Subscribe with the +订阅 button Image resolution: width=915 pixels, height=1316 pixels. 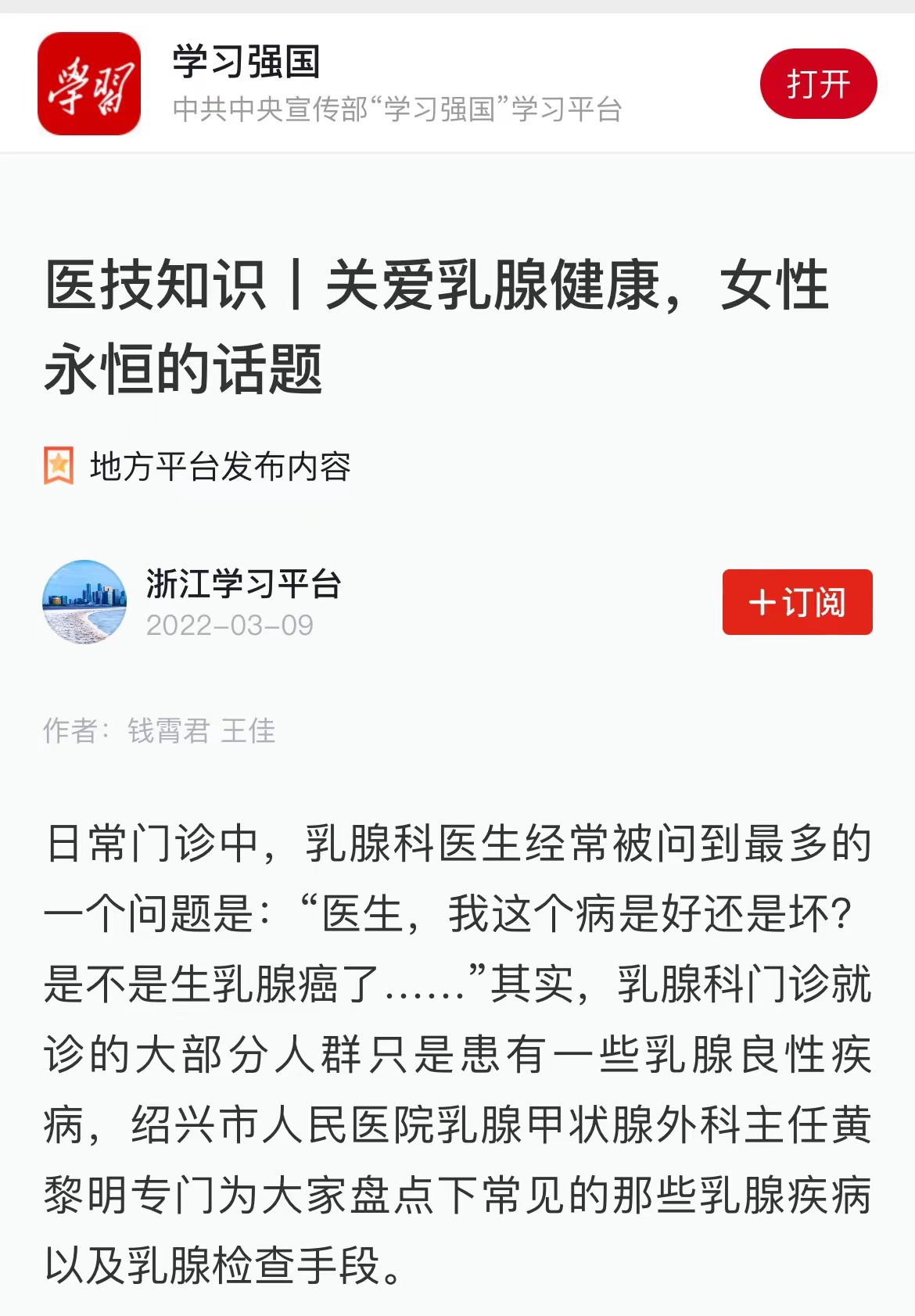pyautogui.click(x=797, y=602)
